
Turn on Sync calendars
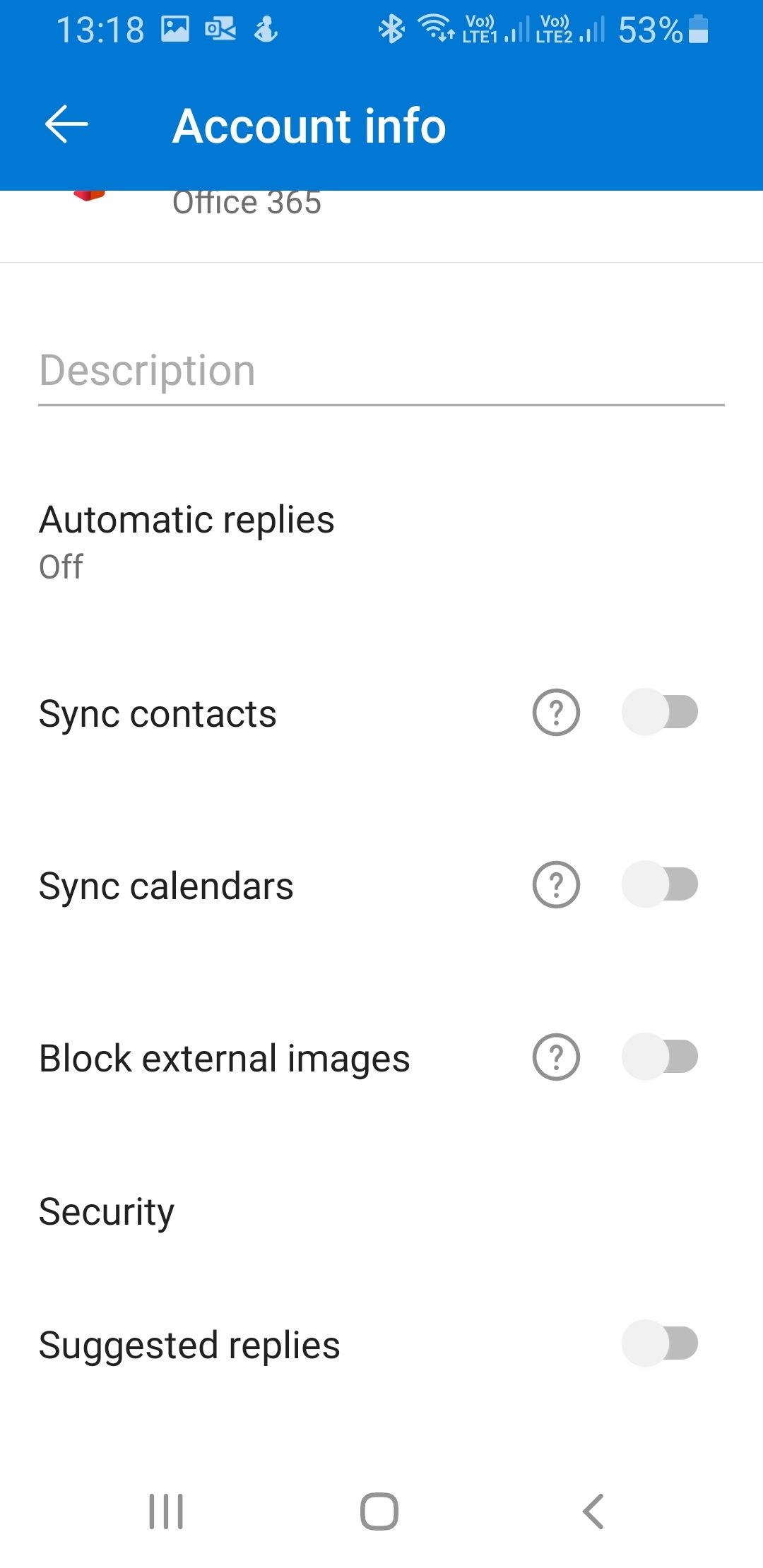click(660, 884)
